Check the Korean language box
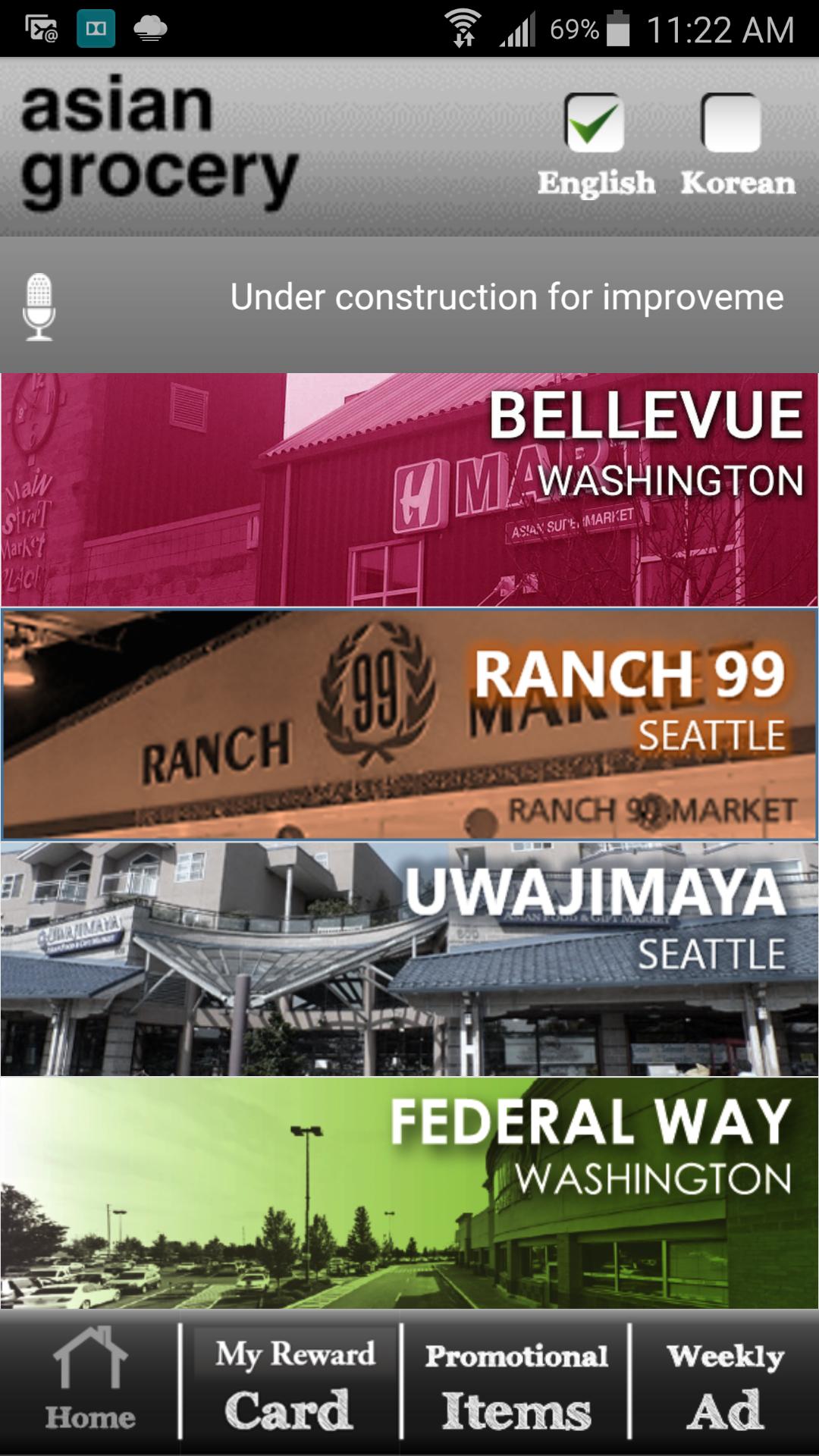The height and width of the screenshot is (1456, 819). click(x=731, y=124)
